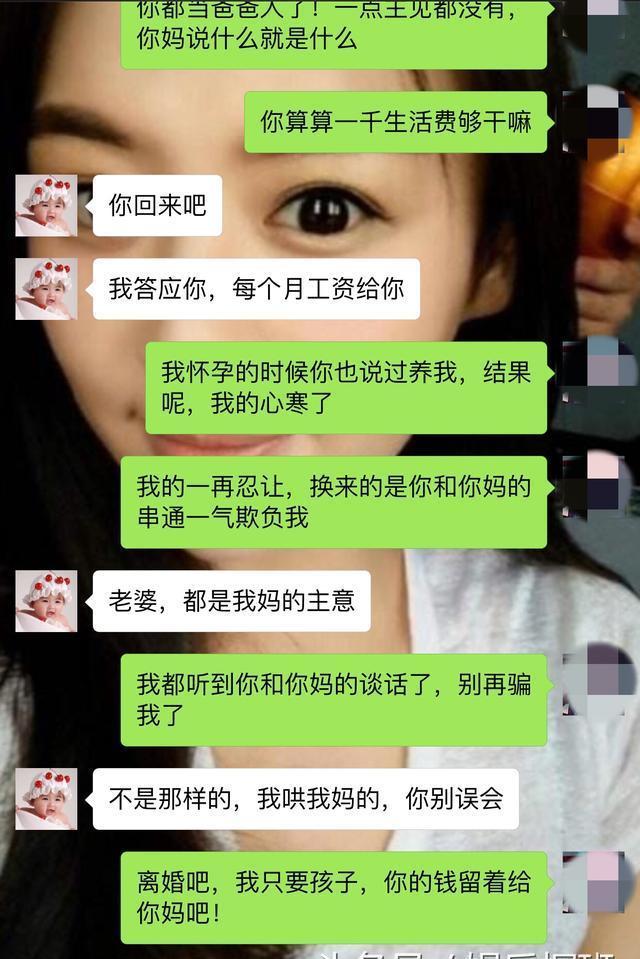Screen dimensions: 640x959
Task: Tap own avatar beside 你算算一千生活费够干嘛
Action: pyautogui.click(x=597, y=116)
